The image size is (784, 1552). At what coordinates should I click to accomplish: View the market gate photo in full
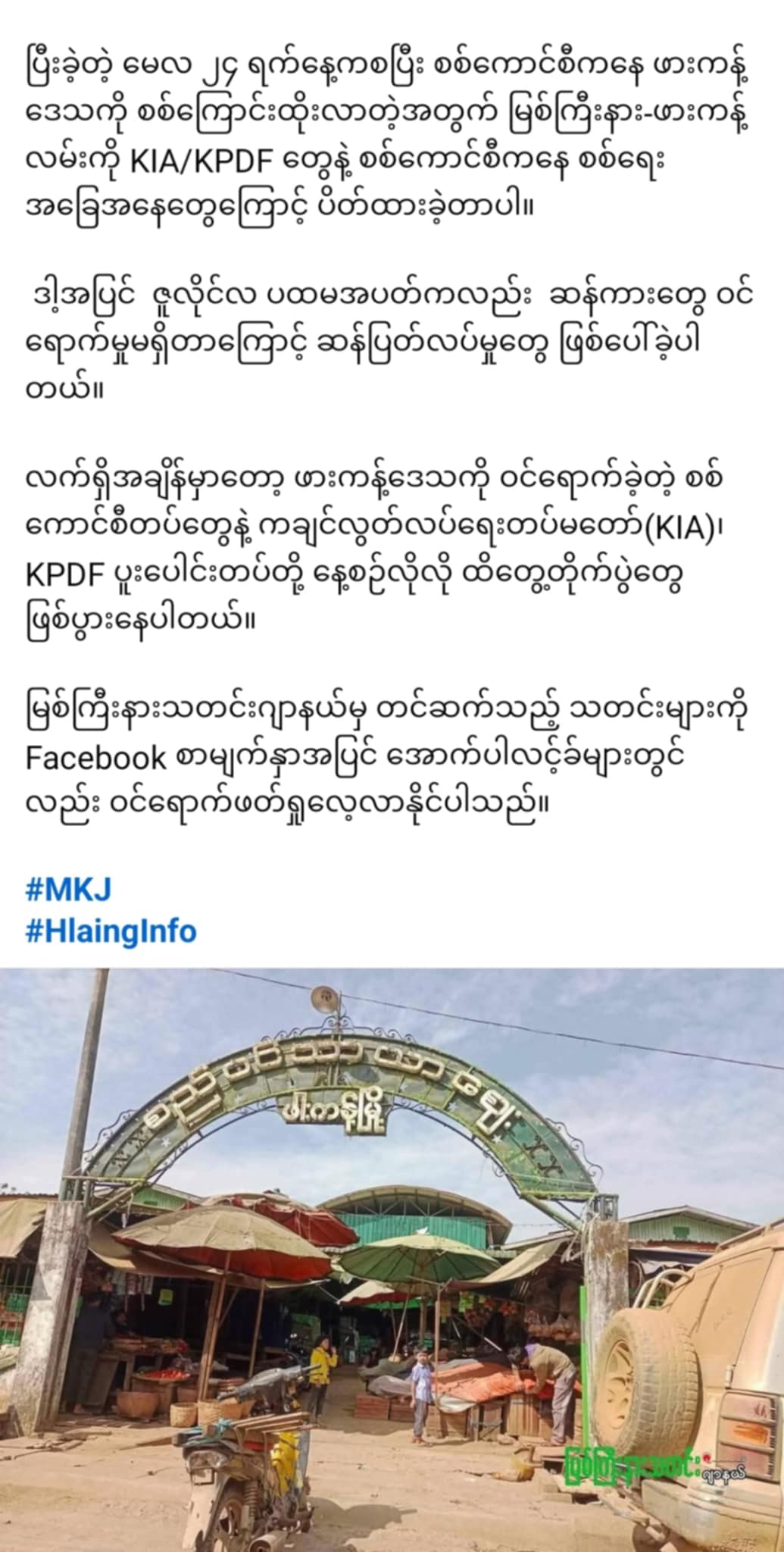pos(392,1260)
